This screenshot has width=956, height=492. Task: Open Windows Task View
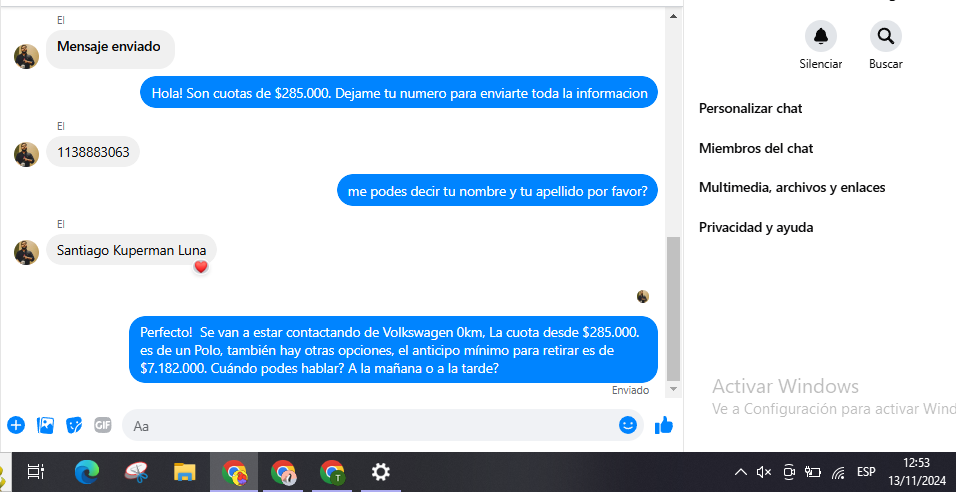pos(35,472)
